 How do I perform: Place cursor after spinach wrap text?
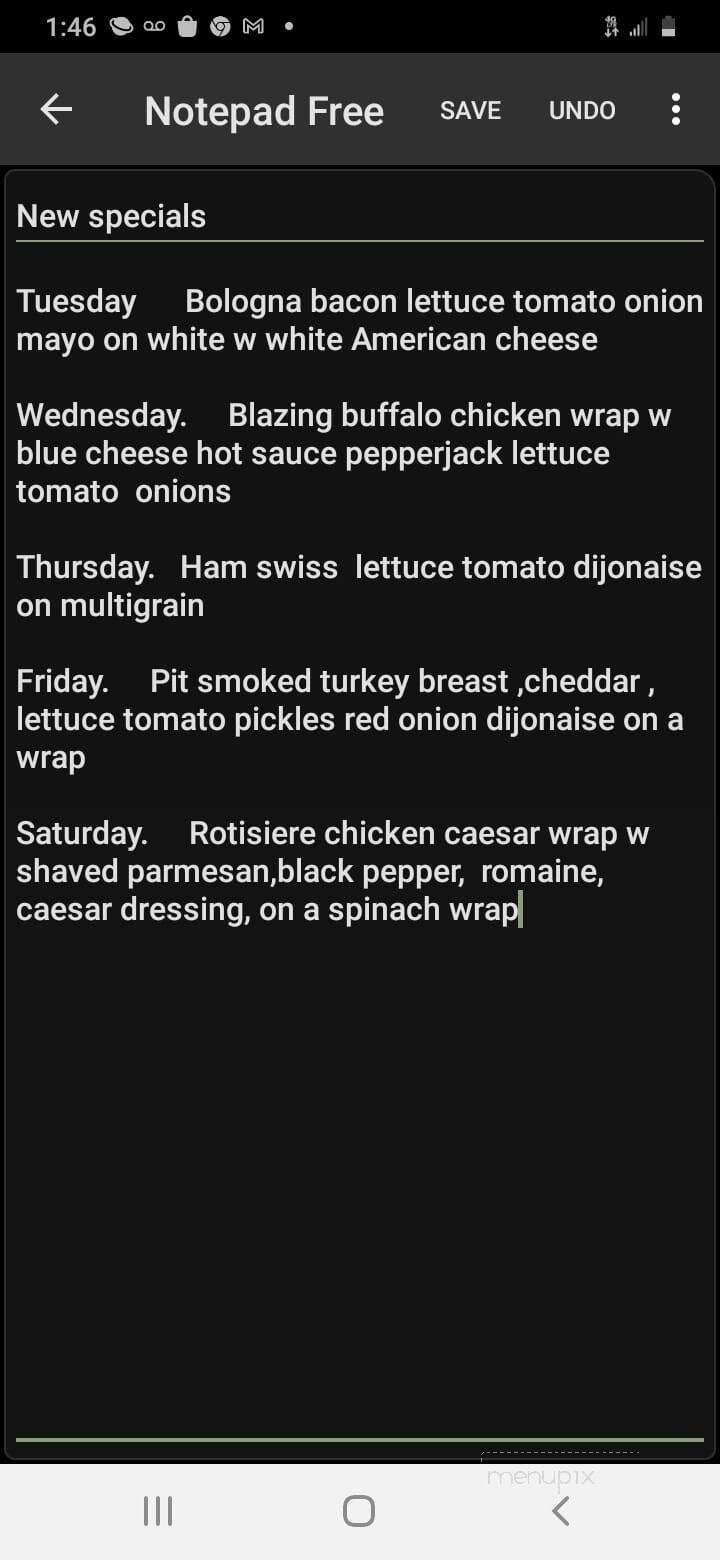[520, 909]
